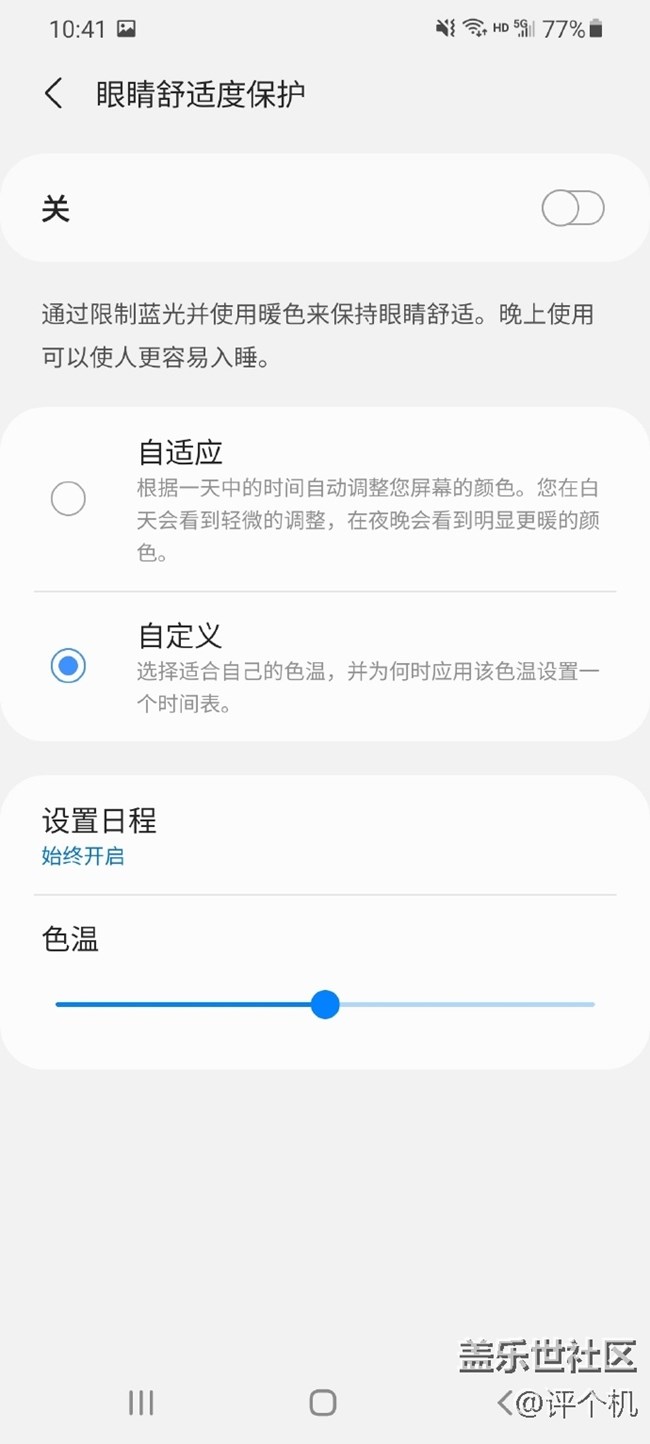The width and height of the screenshot is (650, 1444).
Task: Turn on the eye comfort shield switch
Action: point(573,209)
